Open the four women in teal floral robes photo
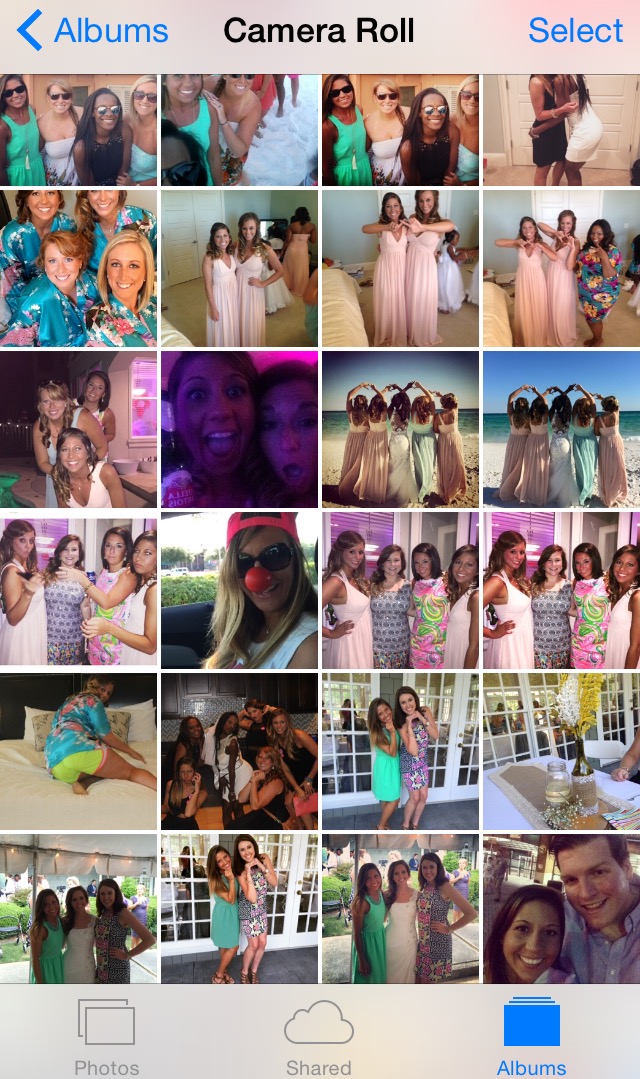The width and height of the screenshot is (640, 1079). coord(78,268)
